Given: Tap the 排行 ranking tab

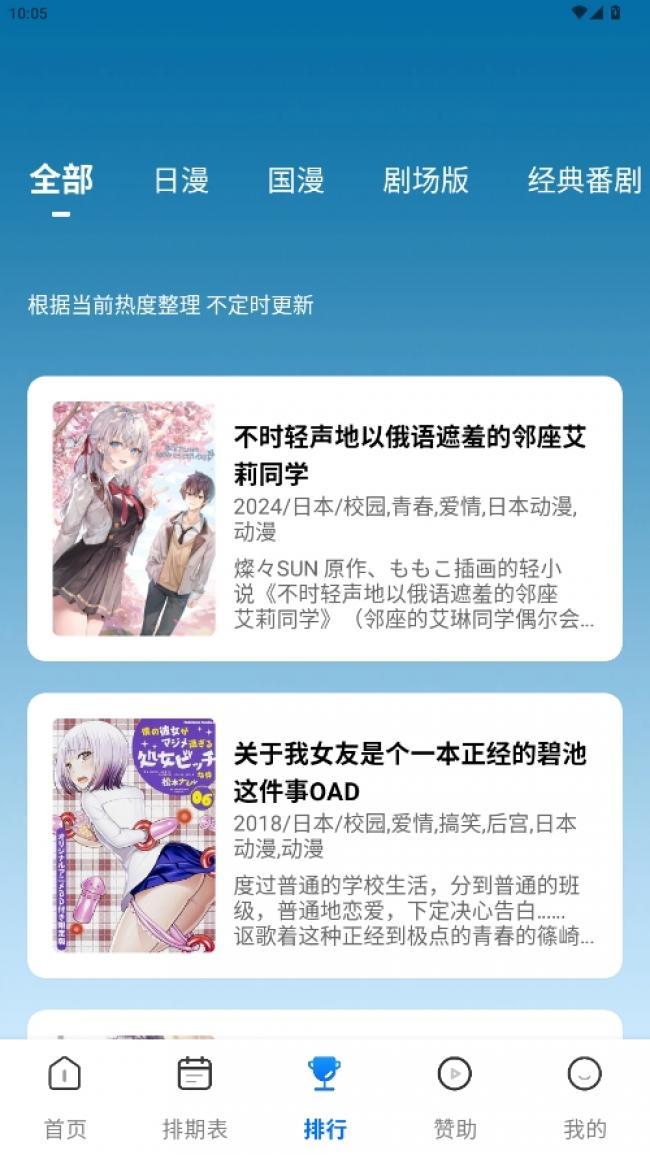Looking at the screenshot, I should [325, 1098].
